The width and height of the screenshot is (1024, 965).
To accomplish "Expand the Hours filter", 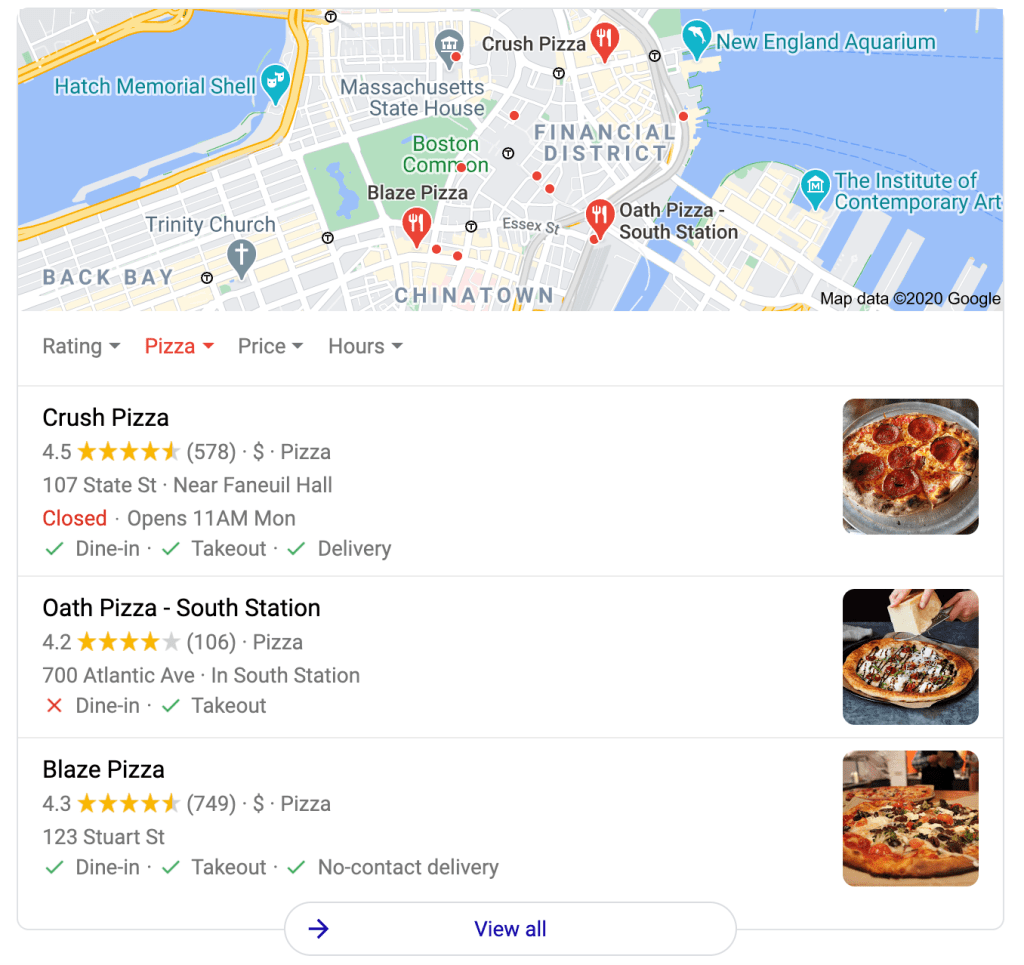I will 365,346.
